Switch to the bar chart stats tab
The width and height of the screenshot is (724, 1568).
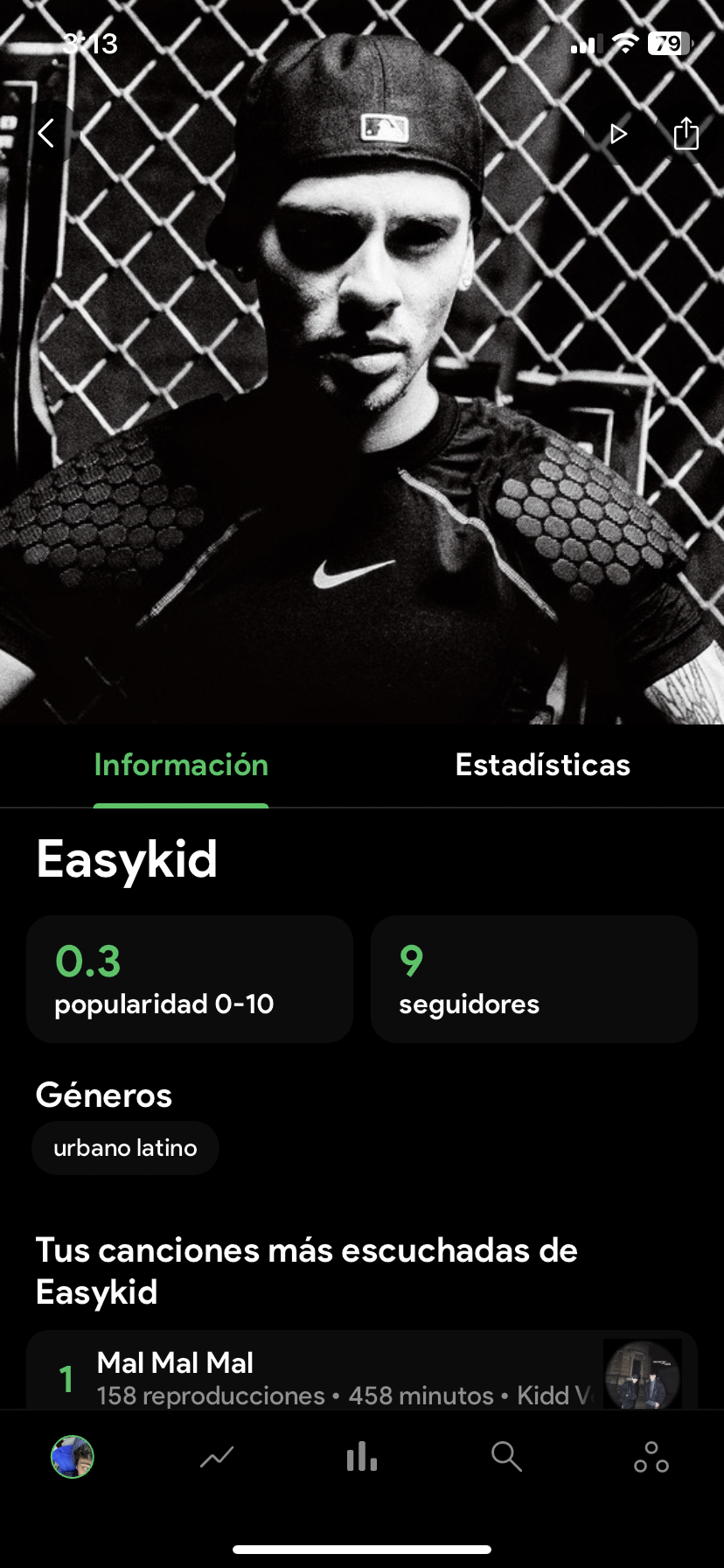tap(361, 1457)
